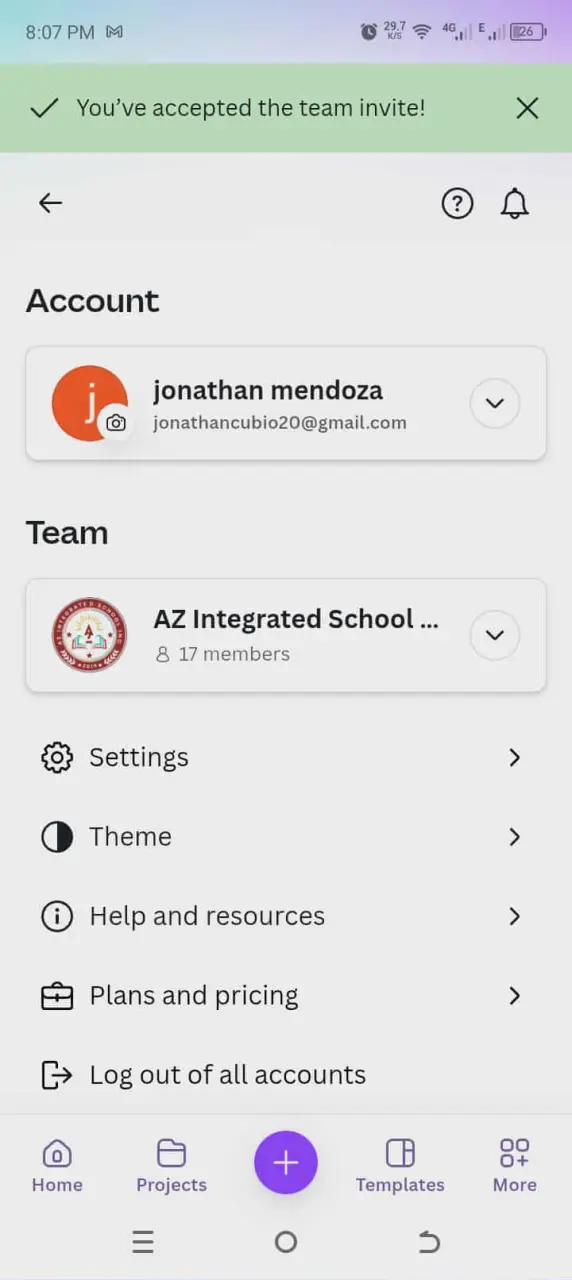
Task: Open the notifications bell
Action: pos(515,204)
